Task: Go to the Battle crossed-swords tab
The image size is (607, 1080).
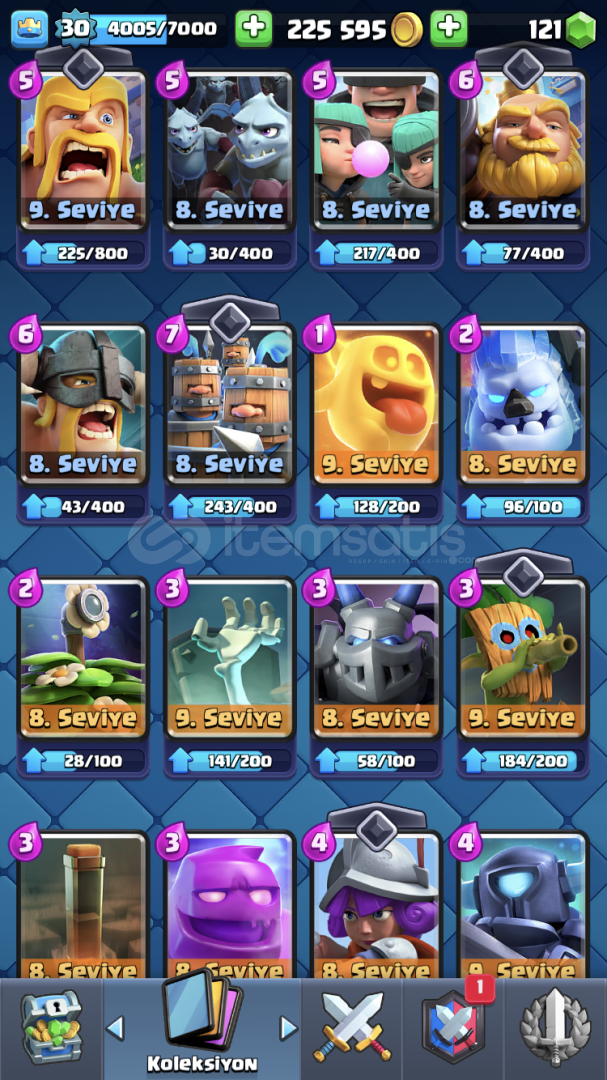Action: [x=351, y=1028]
